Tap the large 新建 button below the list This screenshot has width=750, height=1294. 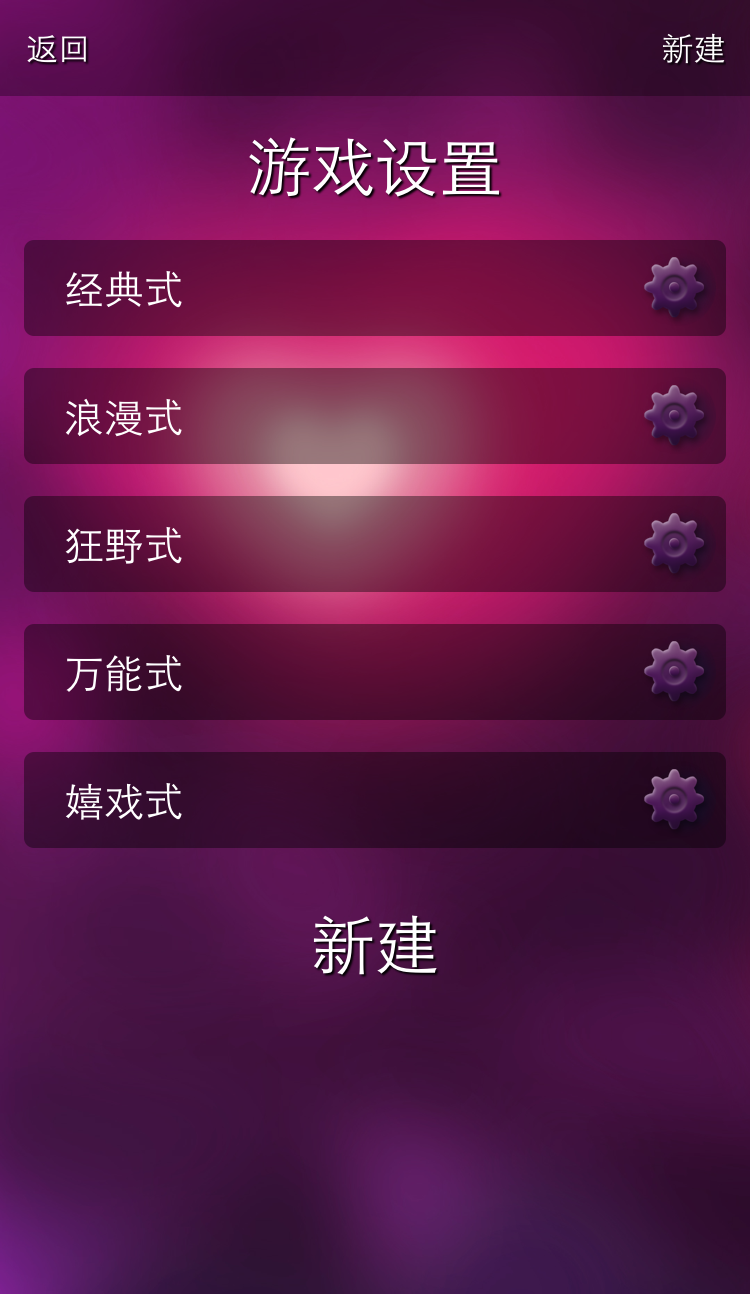375,946
